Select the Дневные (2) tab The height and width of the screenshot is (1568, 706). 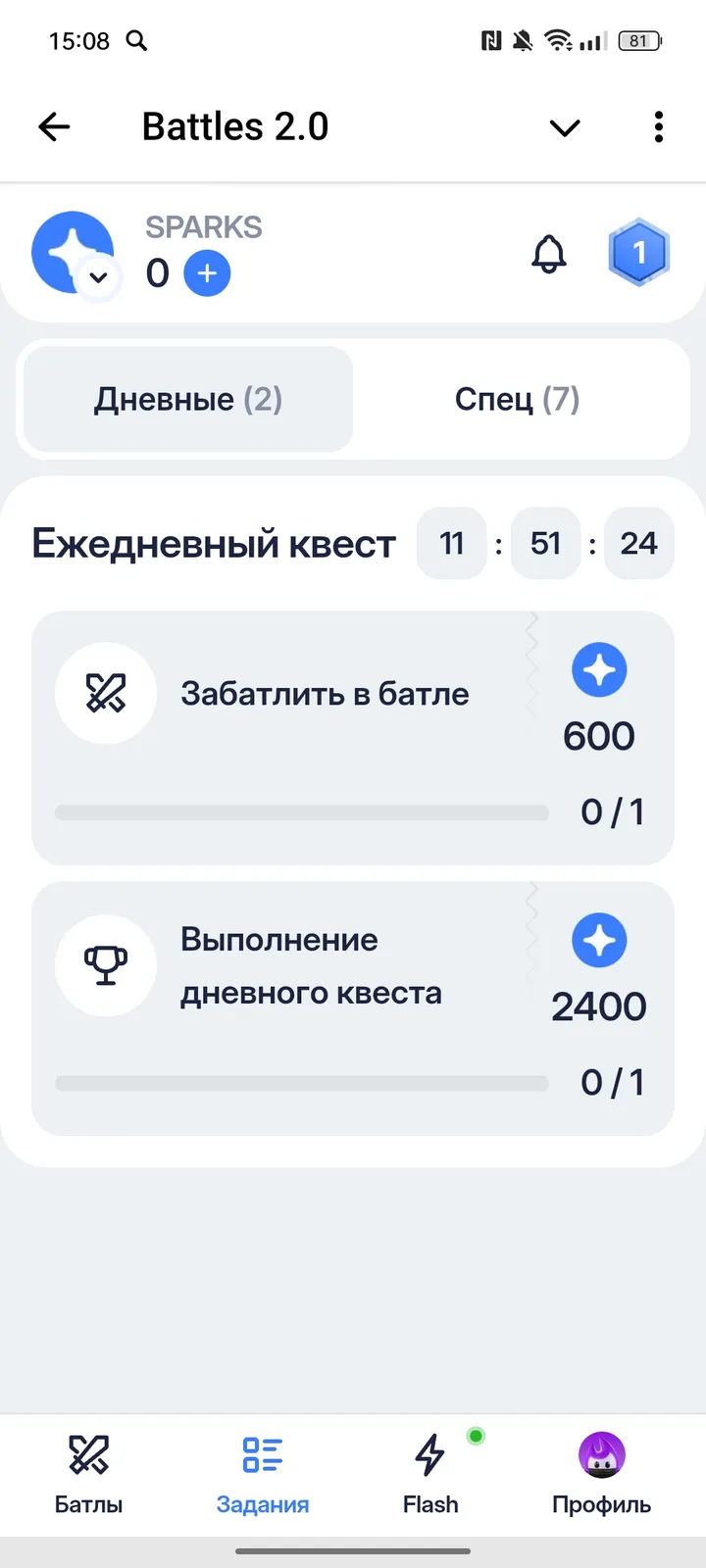(188, 400)
